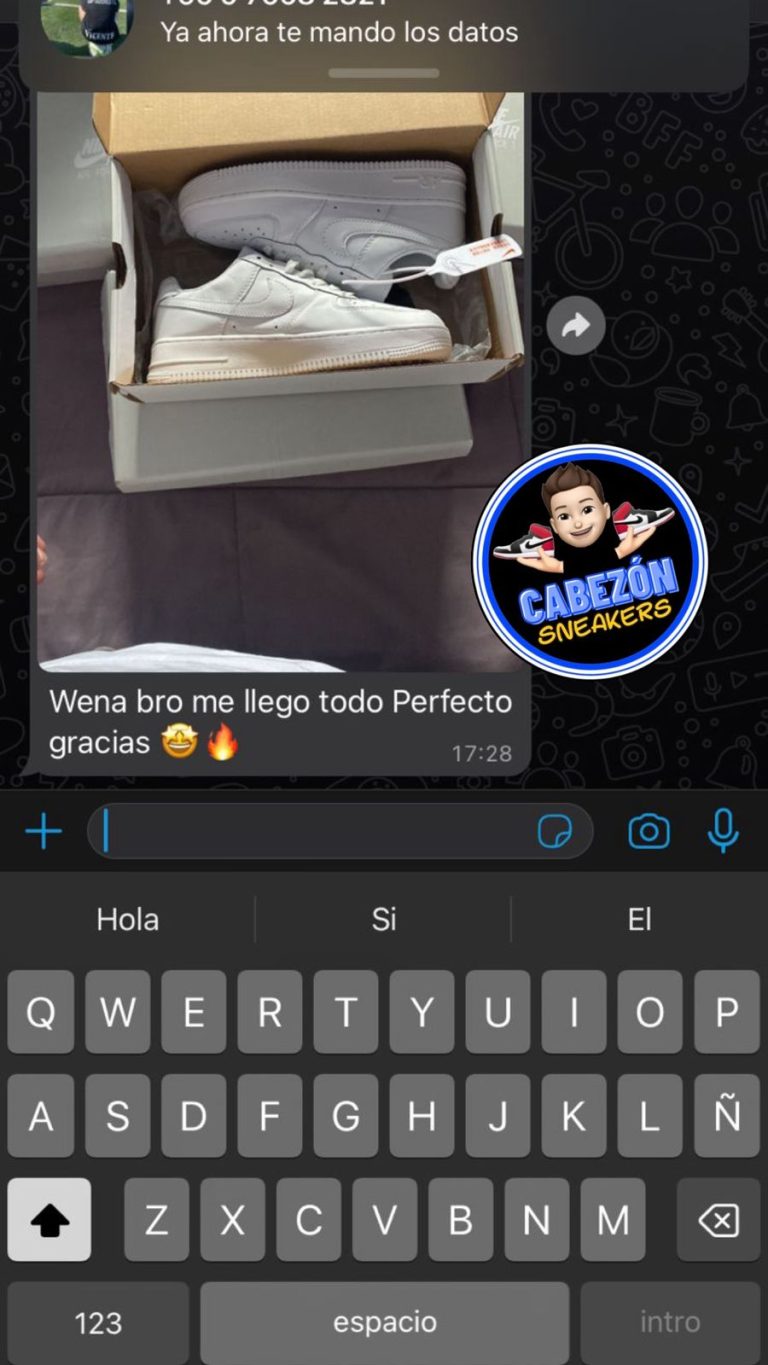Hit the backspace key
The height and width of the screenshot is (1365, 768).
[x=718, y=1219]
